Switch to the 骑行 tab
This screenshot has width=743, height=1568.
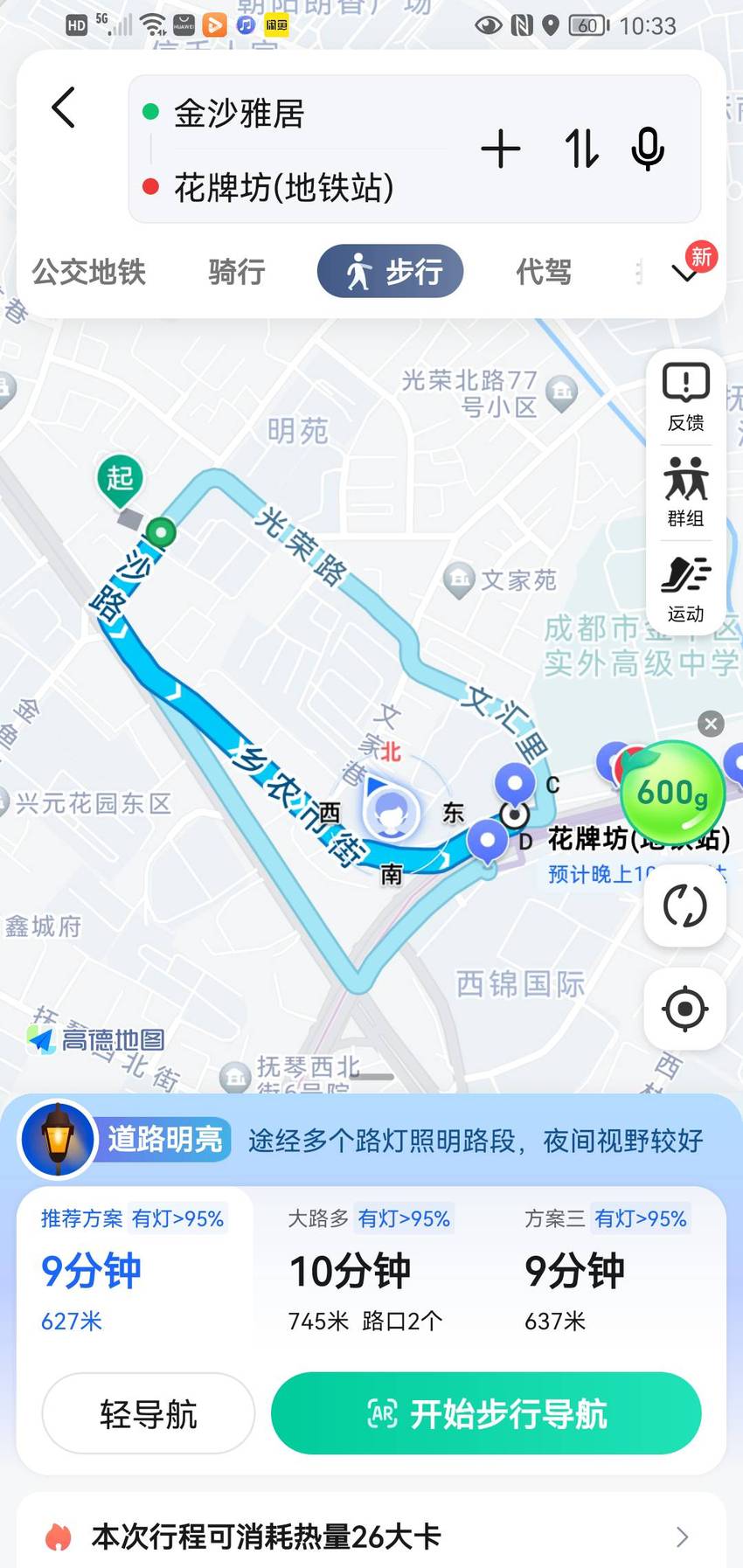click(237, 272)
